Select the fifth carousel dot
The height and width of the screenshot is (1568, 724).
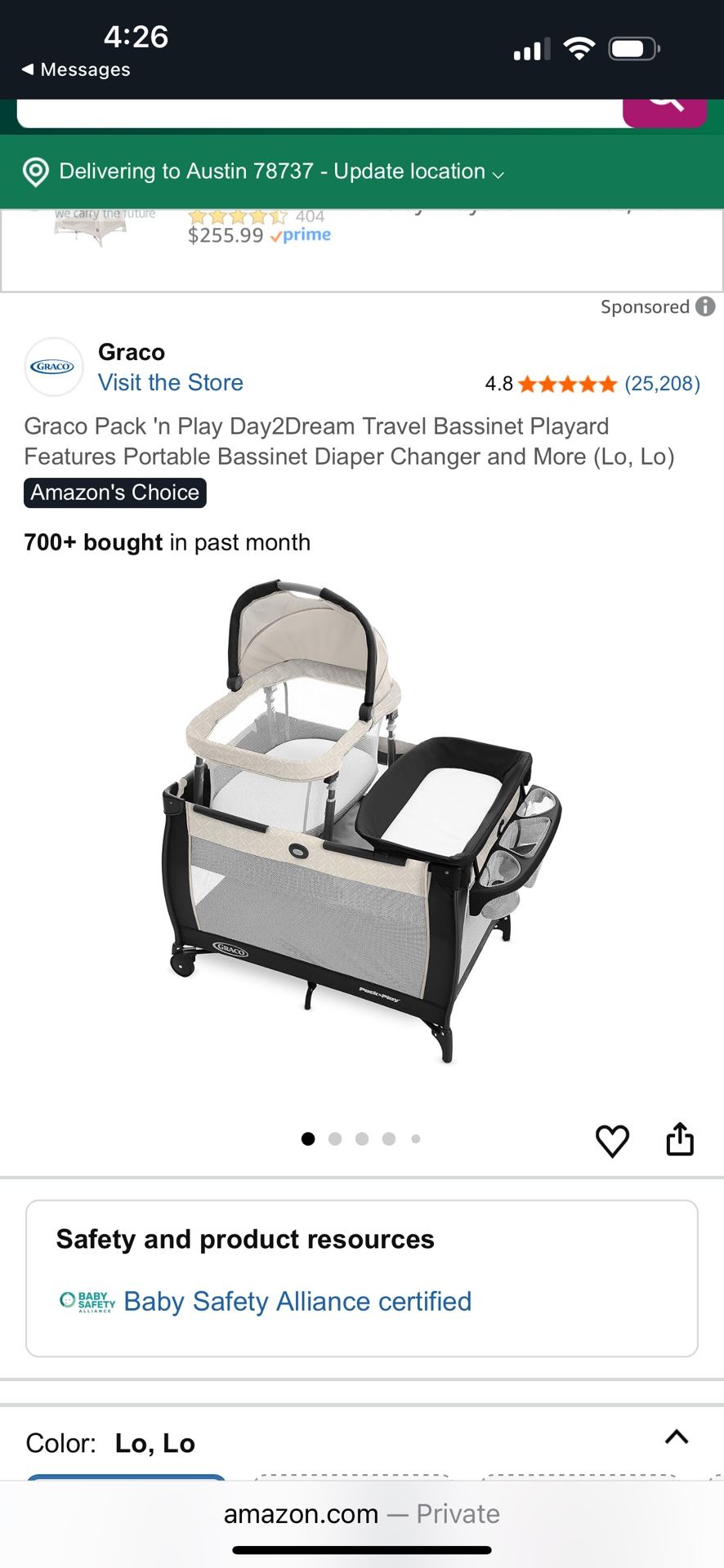416,1138
